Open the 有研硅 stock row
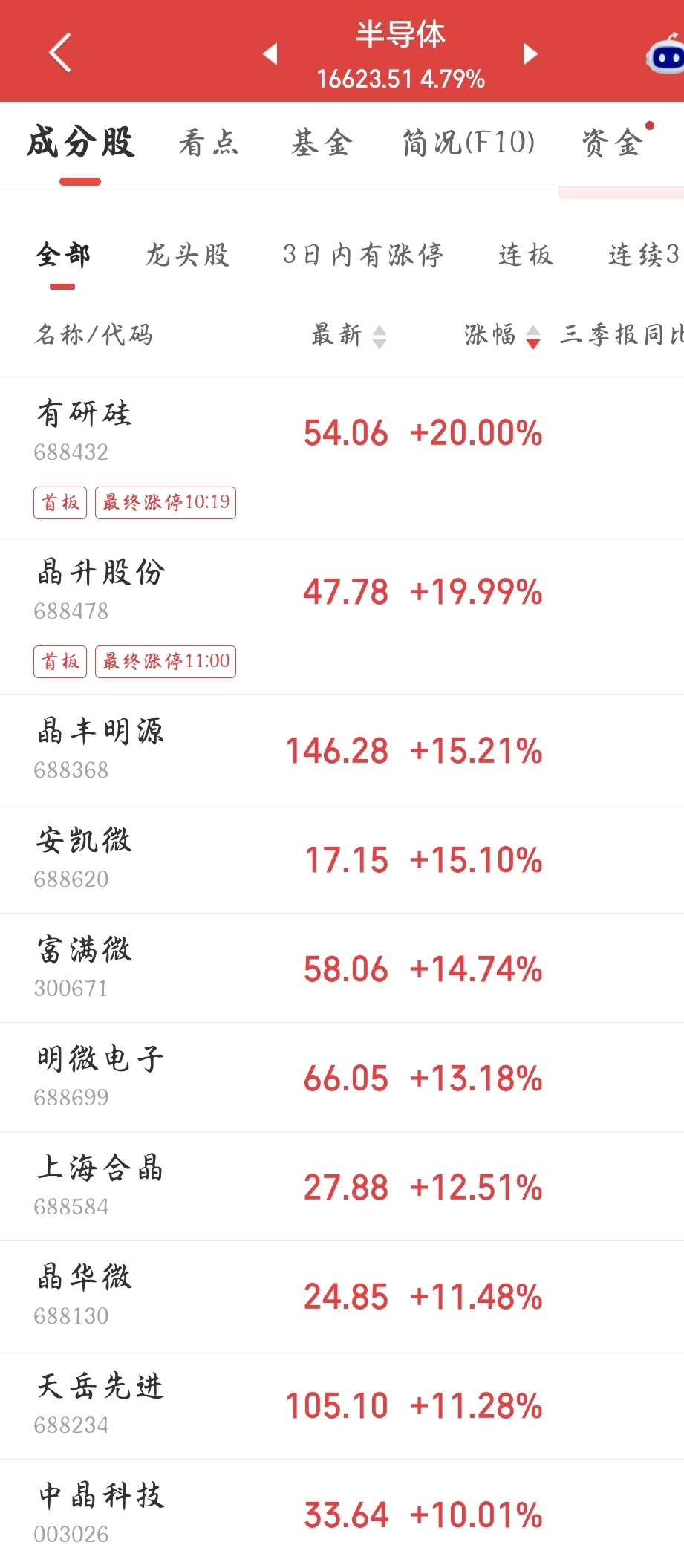 click(342, 457)
